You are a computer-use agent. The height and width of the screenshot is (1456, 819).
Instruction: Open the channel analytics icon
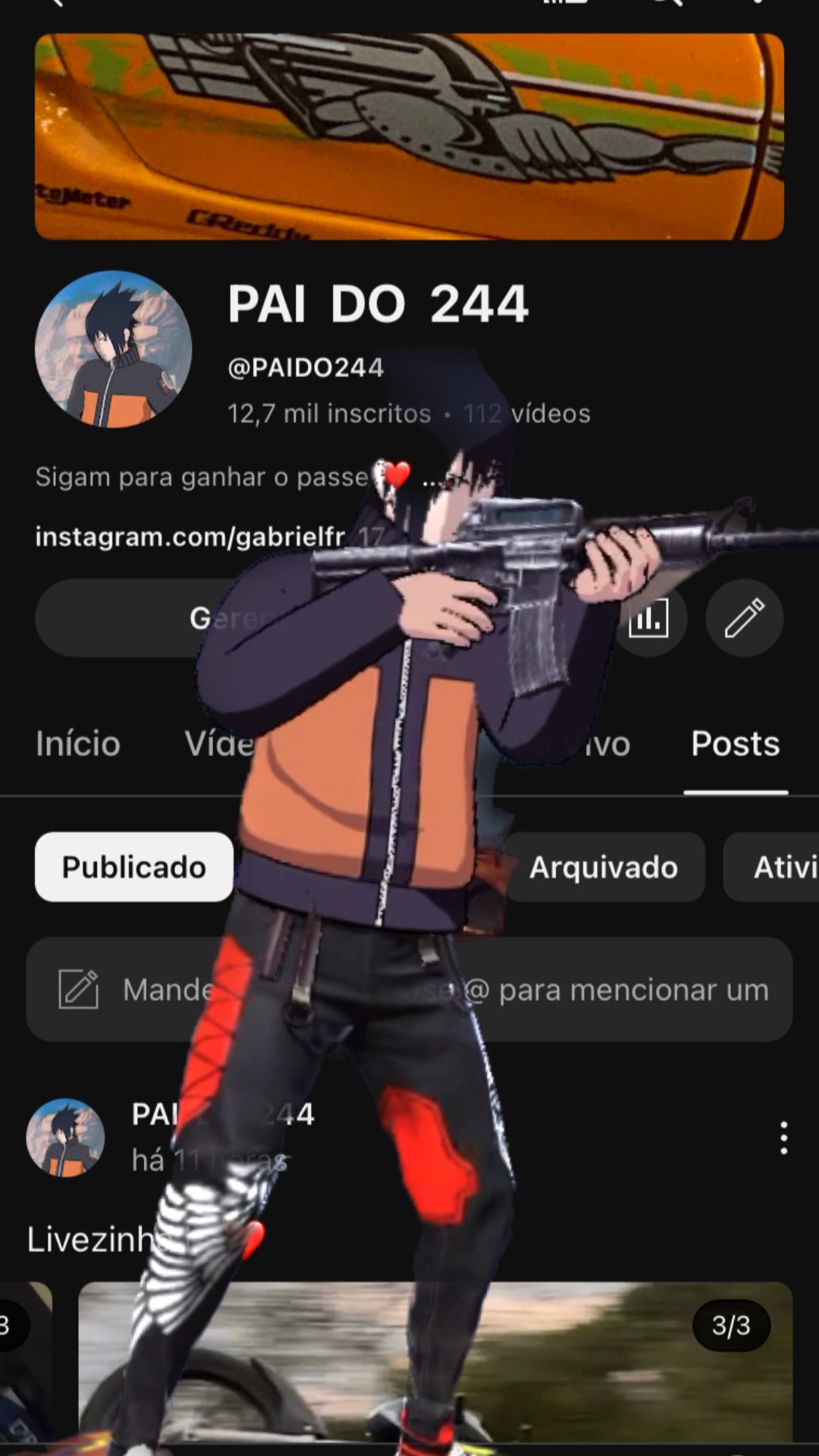click(649, 619)
